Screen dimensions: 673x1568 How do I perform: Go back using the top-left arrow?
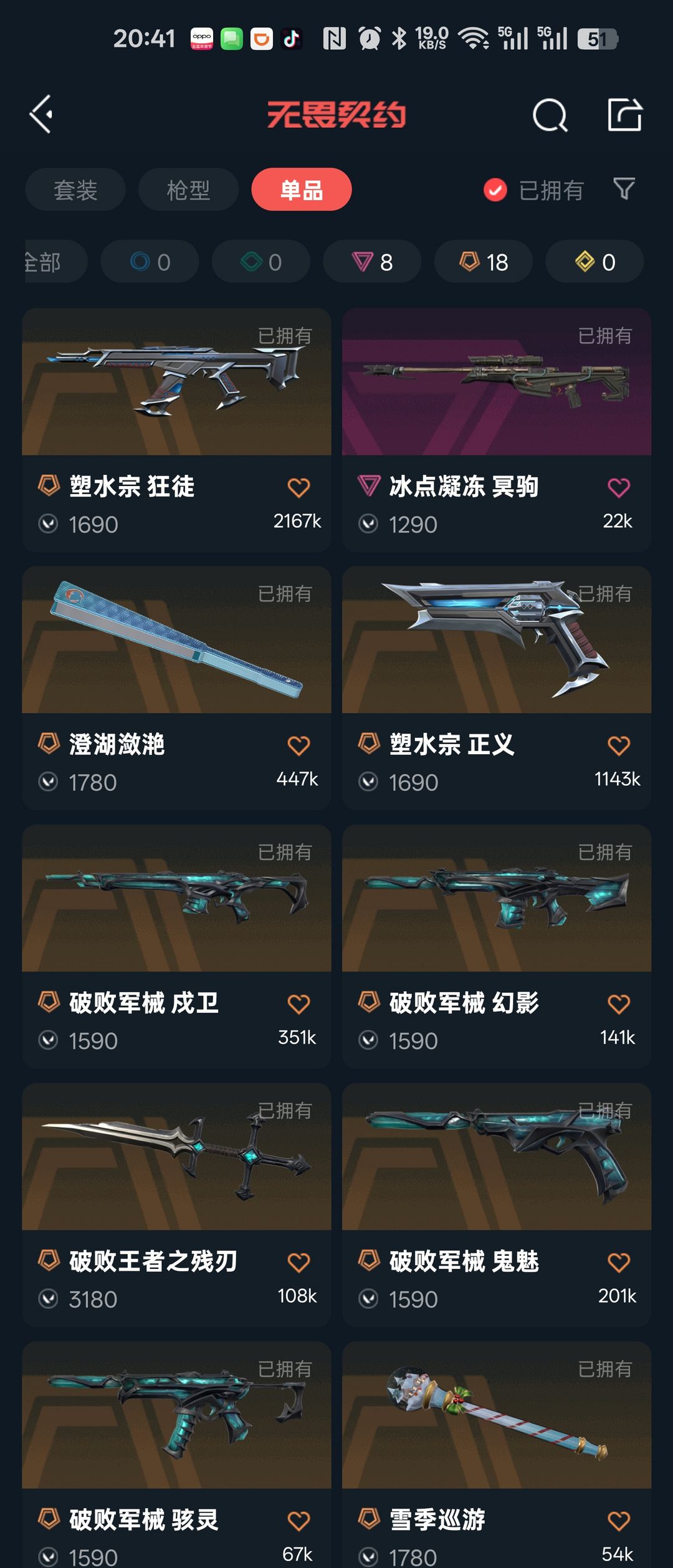(42, 115)
